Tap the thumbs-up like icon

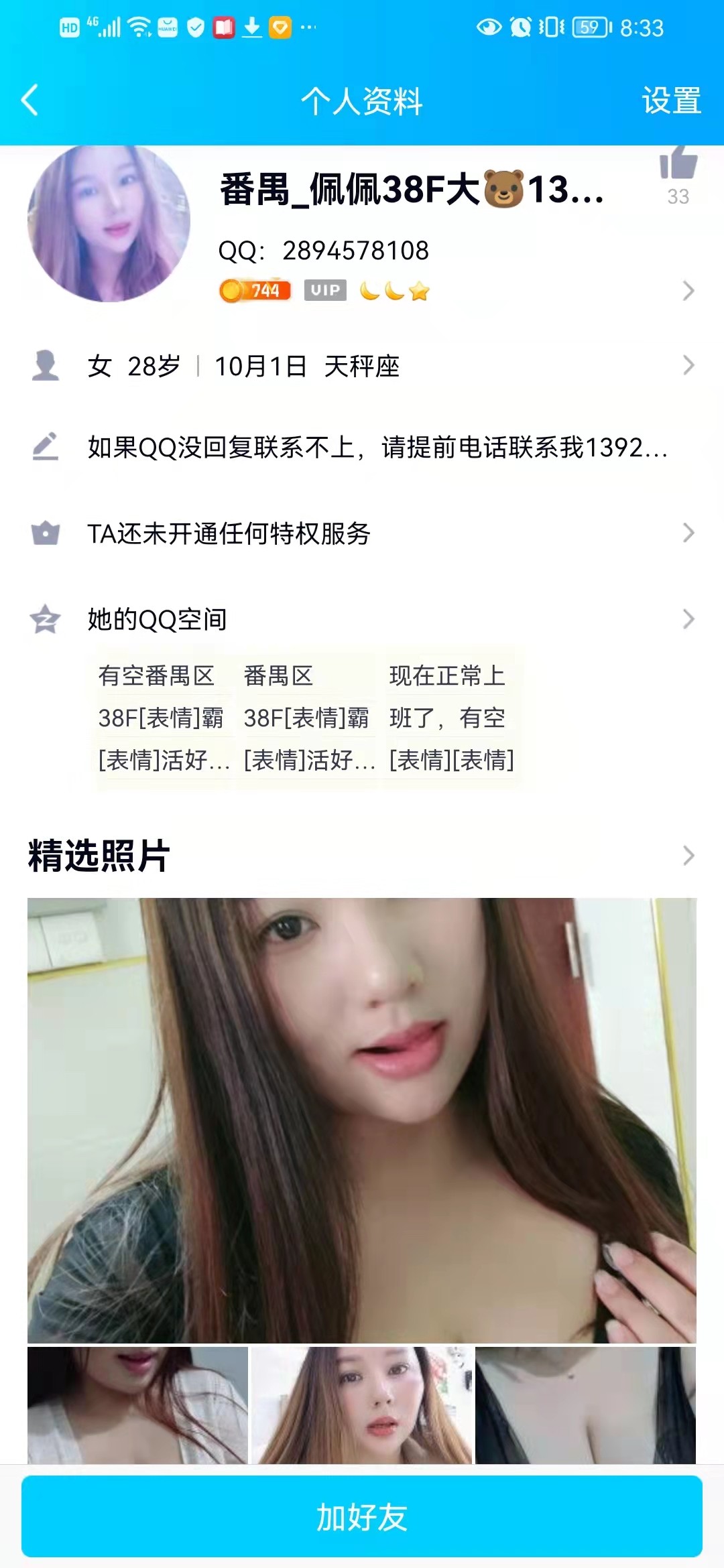coord(678,165)
